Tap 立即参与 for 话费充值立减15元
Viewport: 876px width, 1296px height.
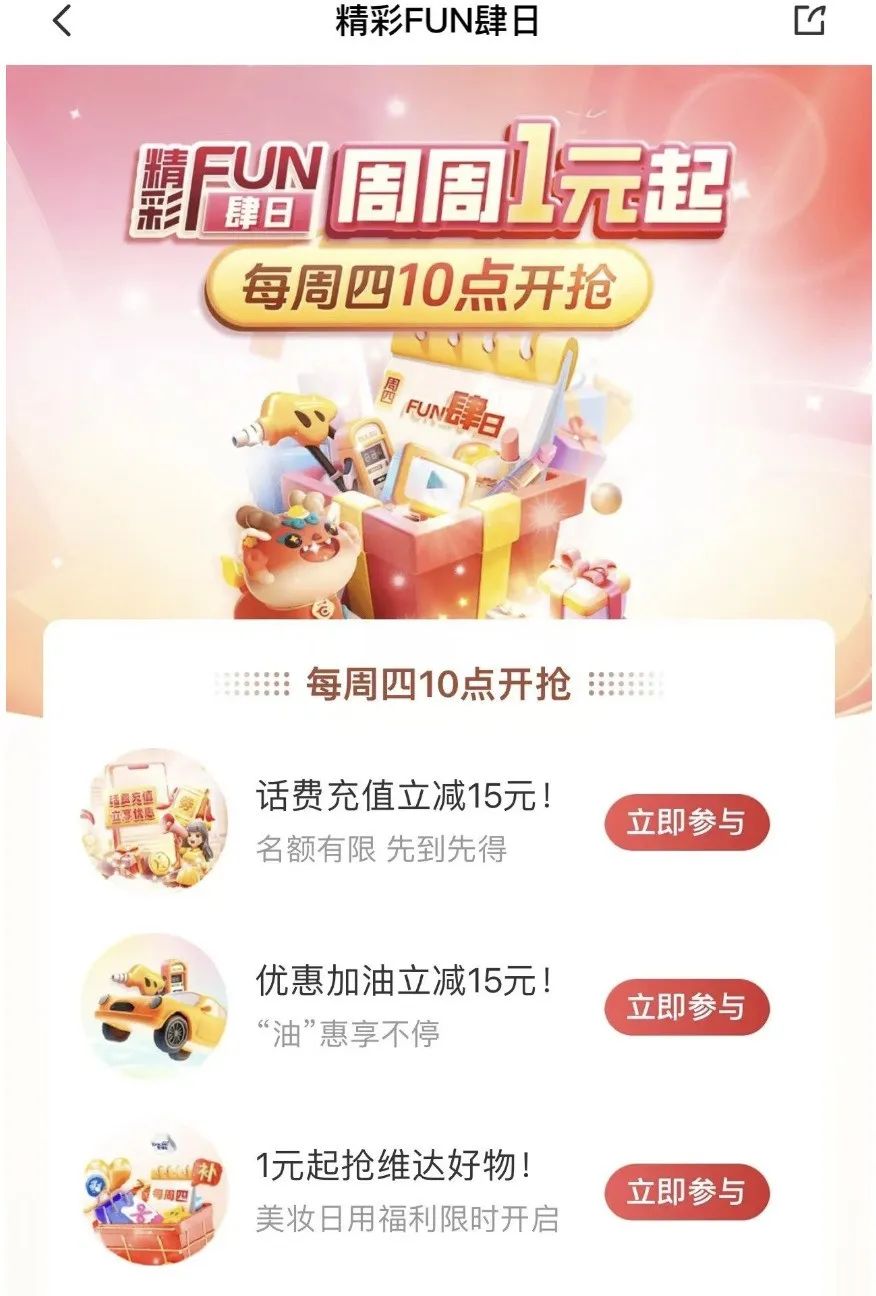point(686,823)
